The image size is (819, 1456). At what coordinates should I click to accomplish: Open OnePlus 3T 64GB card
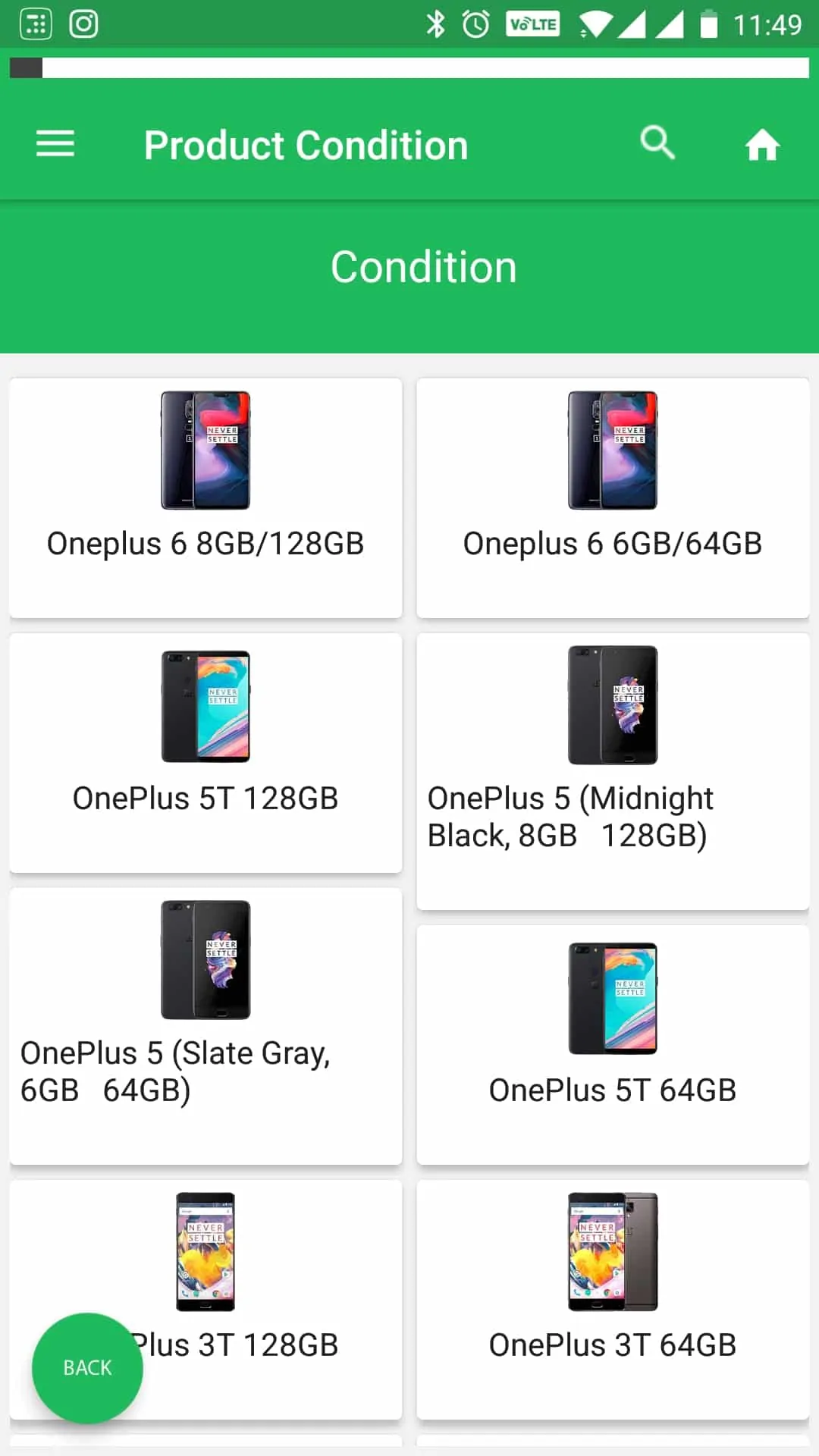tap(613, 1298)
